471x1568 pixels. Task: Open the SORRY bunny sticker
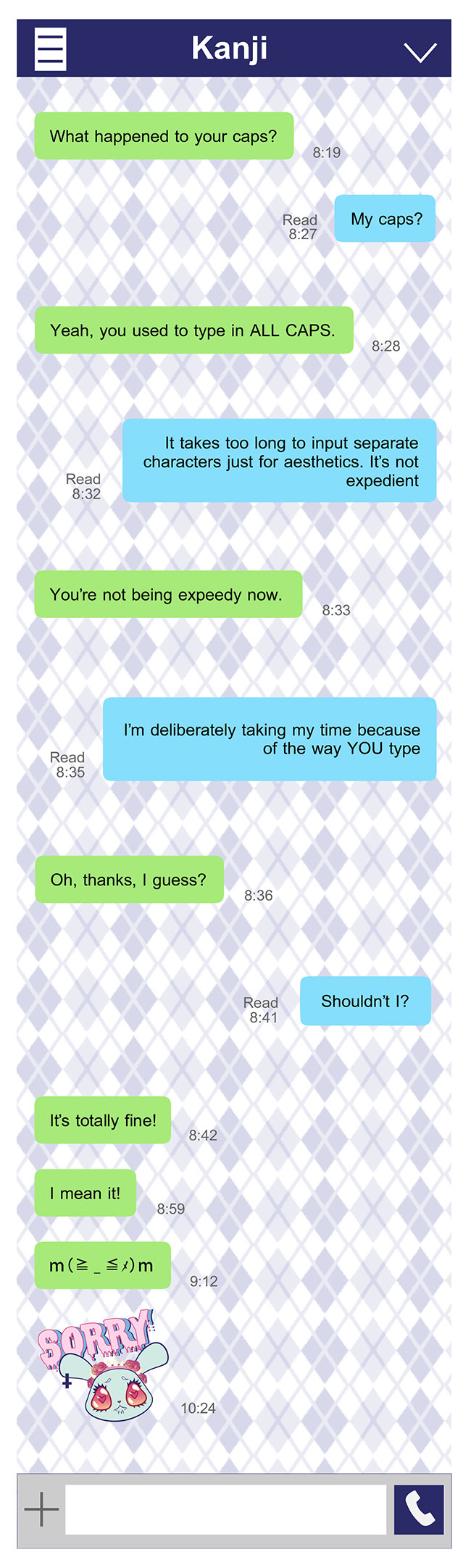(x=104, y=1366)
